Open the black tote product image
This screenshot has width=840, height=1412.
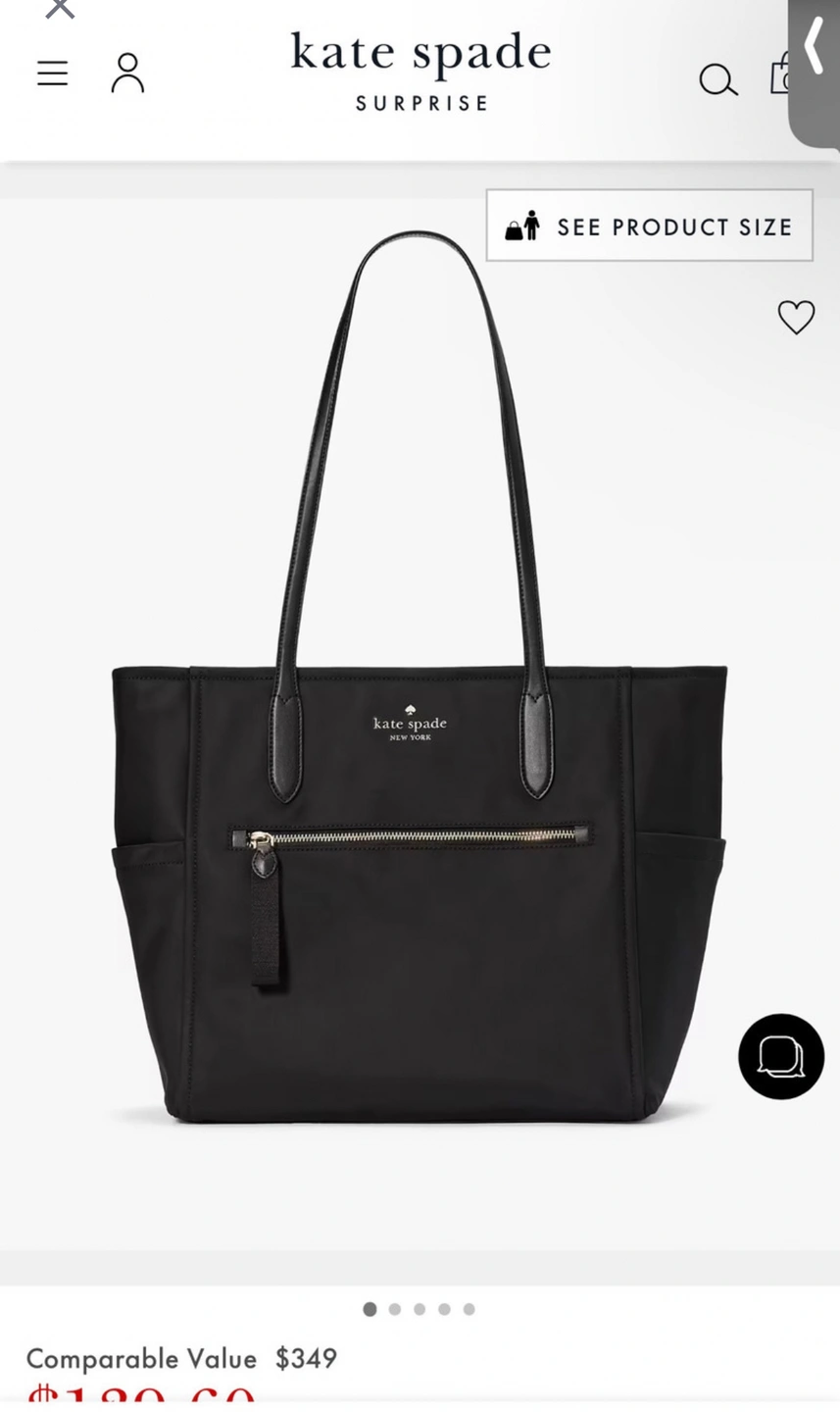tap(420, 784)
